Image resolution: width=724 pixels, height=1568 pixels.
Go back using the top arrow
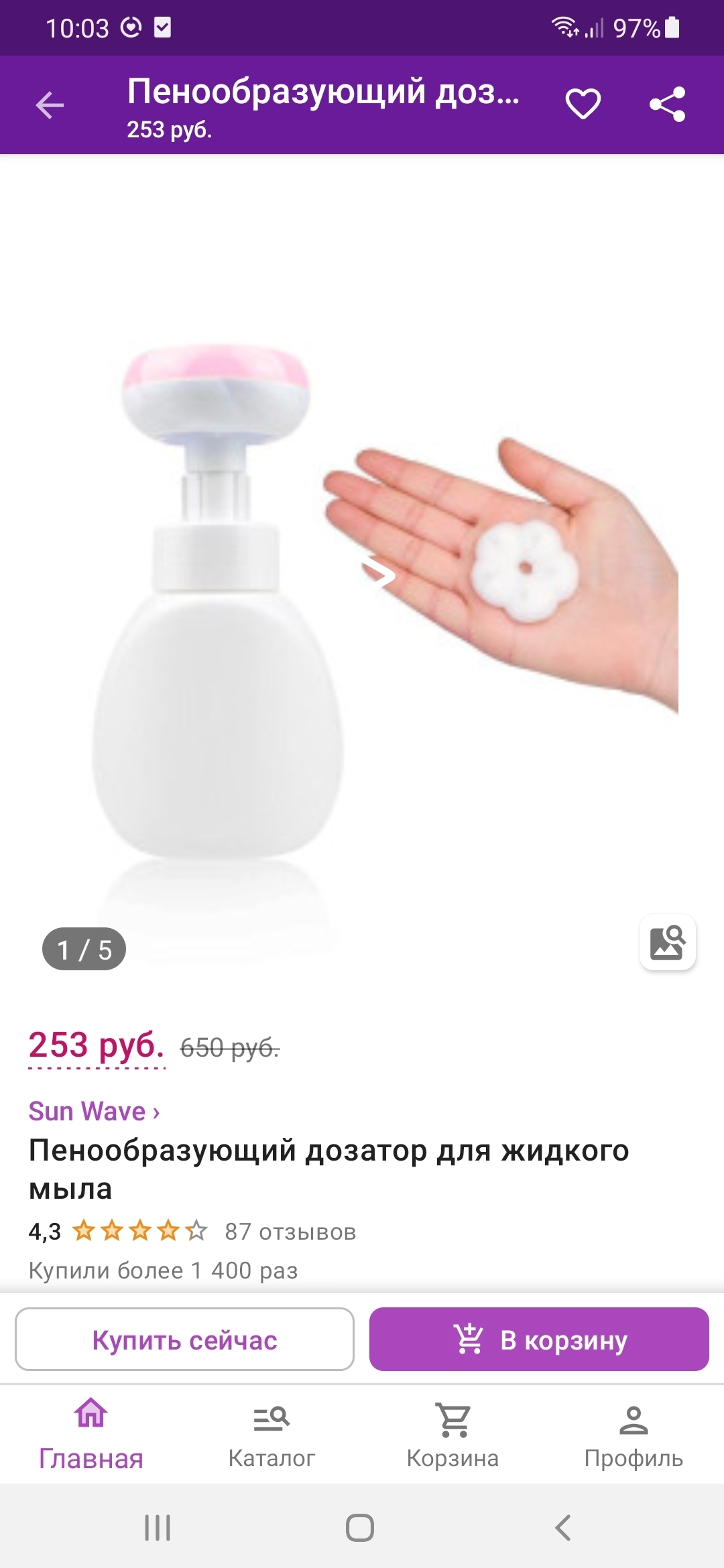(50, 105)
